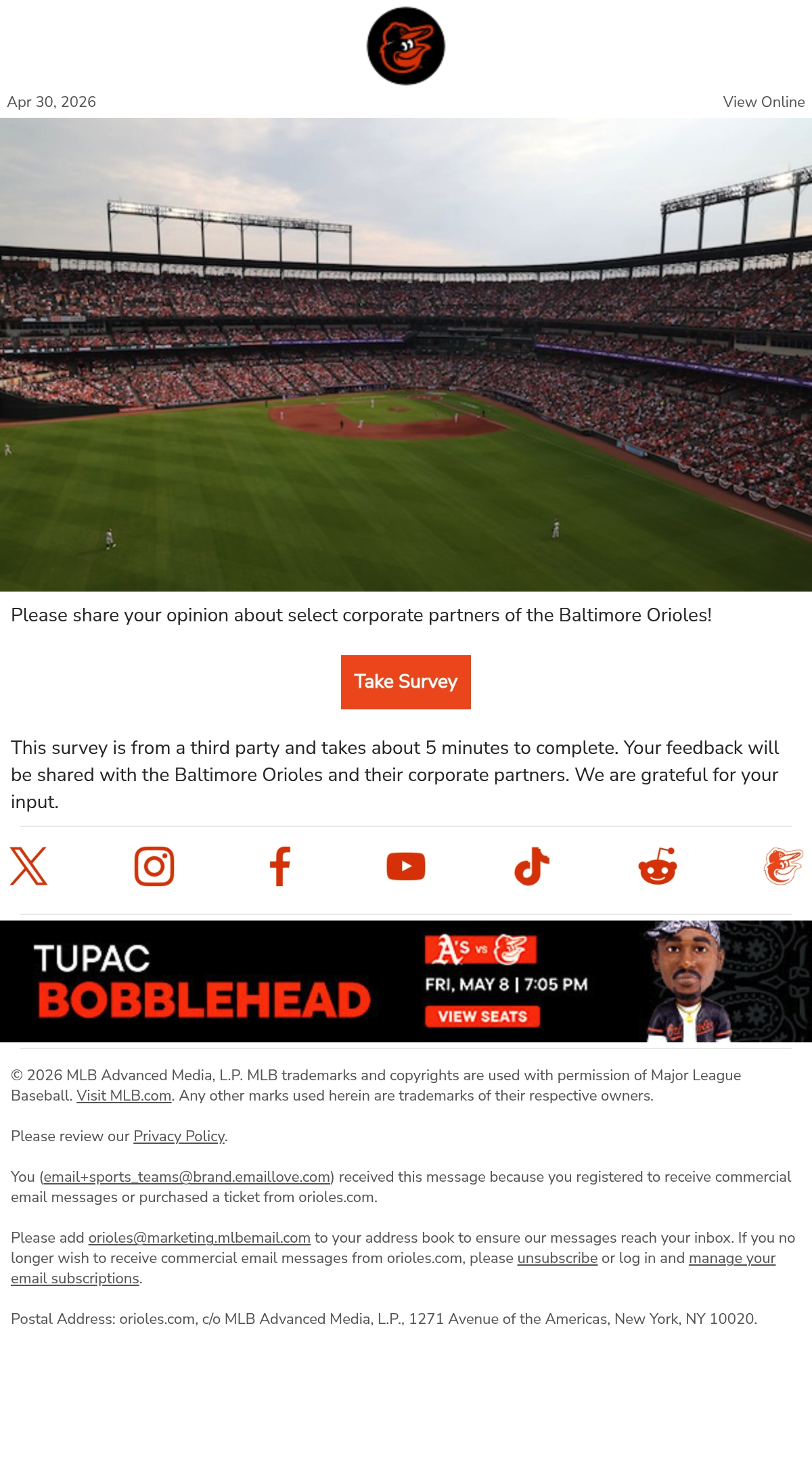Open the Instagram icon
The image size is (812, 1462).
[x=154, y=866]
